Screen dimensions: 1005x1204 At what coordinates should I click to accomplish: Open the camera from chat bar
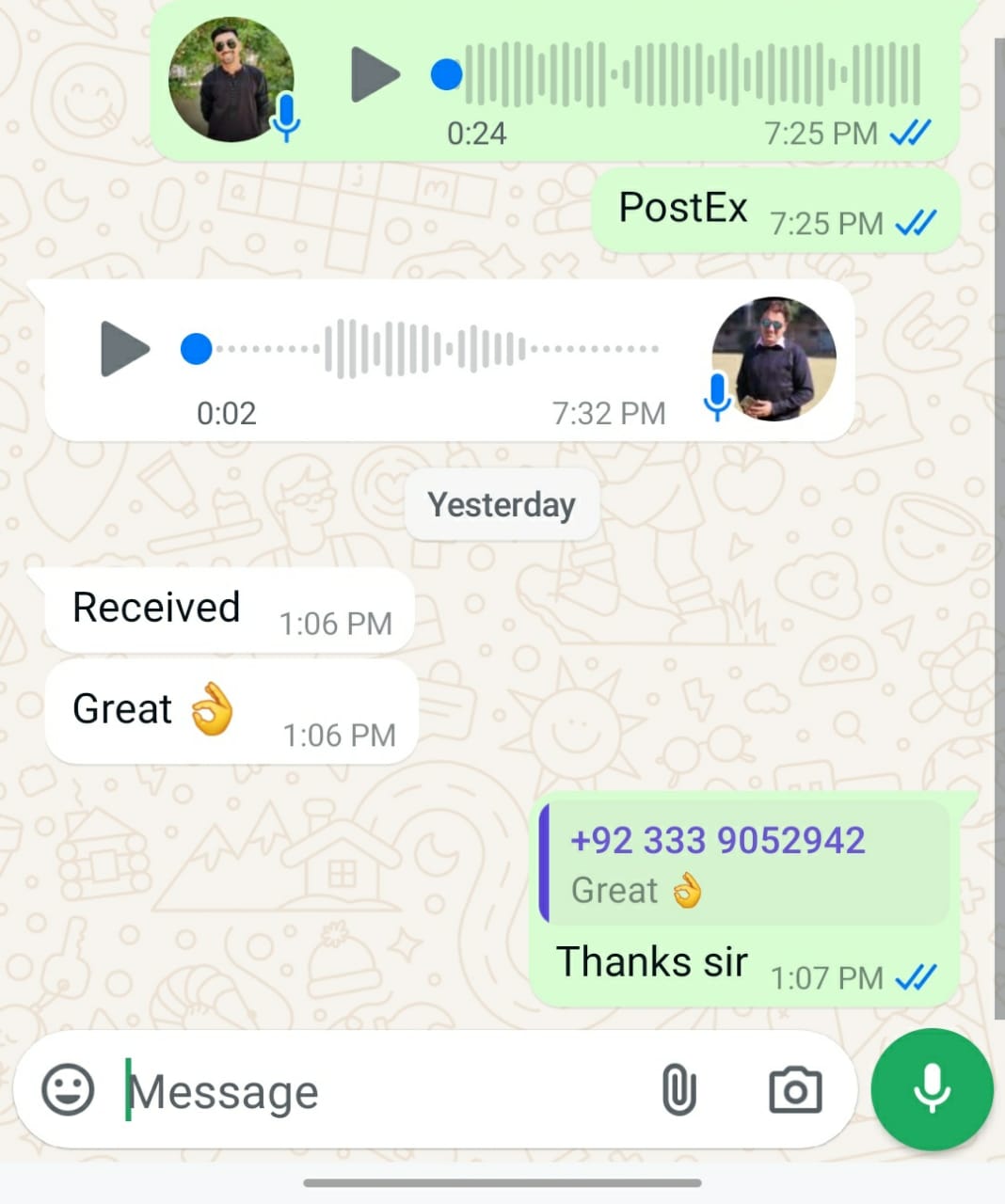(x=795, y=1090)
